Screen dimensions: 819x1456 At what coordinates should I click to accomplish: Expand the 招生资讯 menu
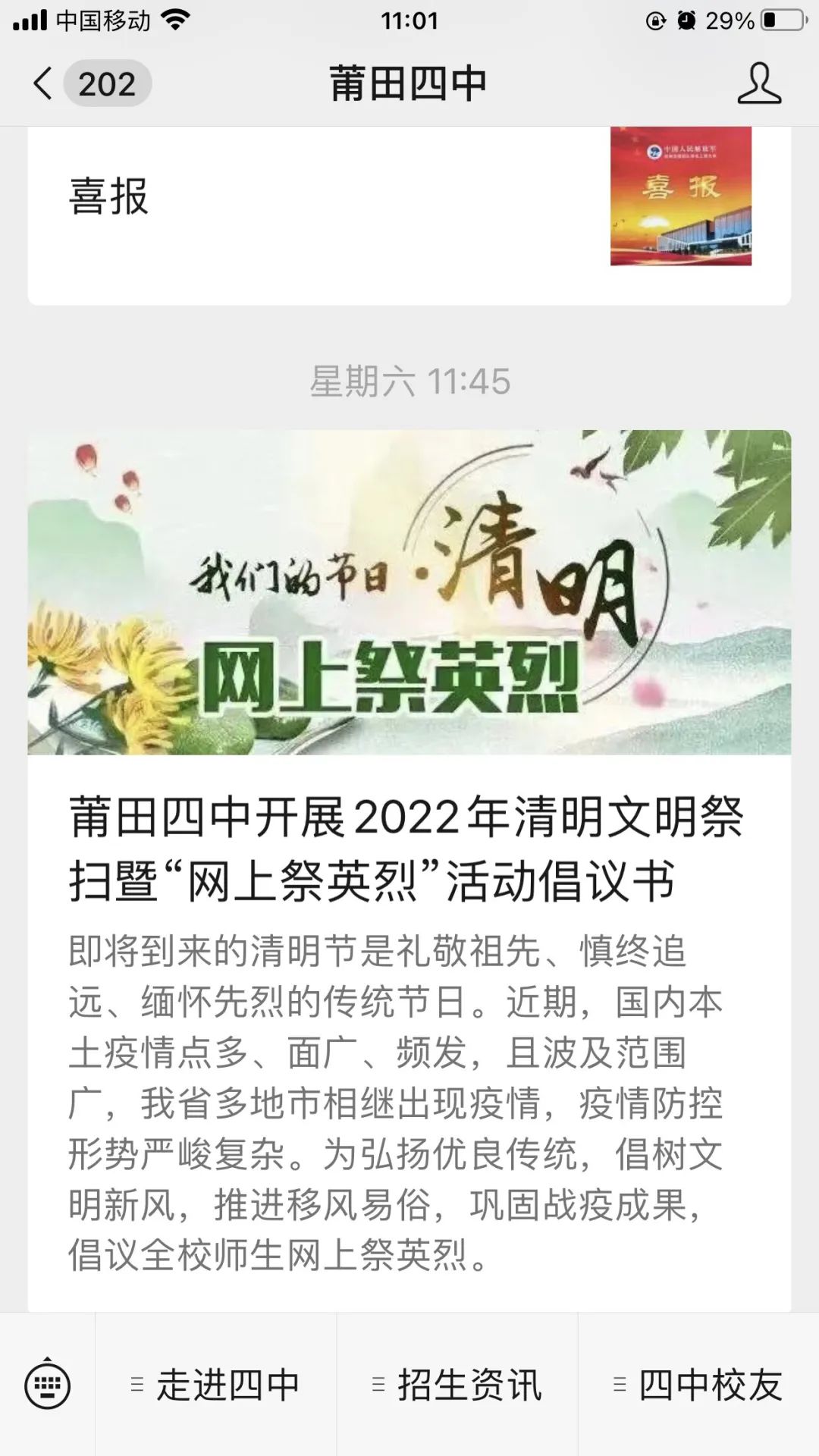click(x=457, y=1385)
